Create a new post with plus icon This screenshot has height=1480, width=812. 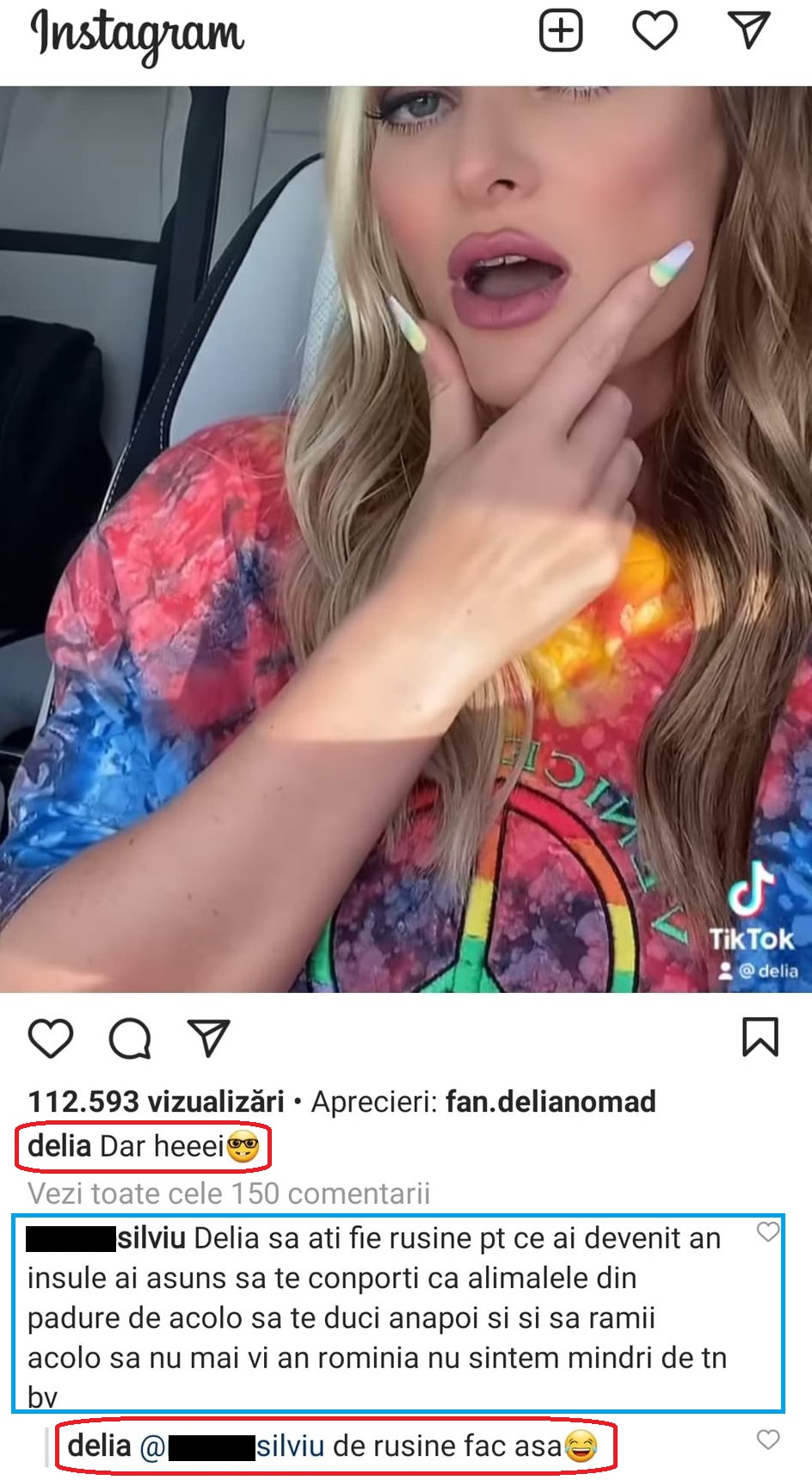561,32
